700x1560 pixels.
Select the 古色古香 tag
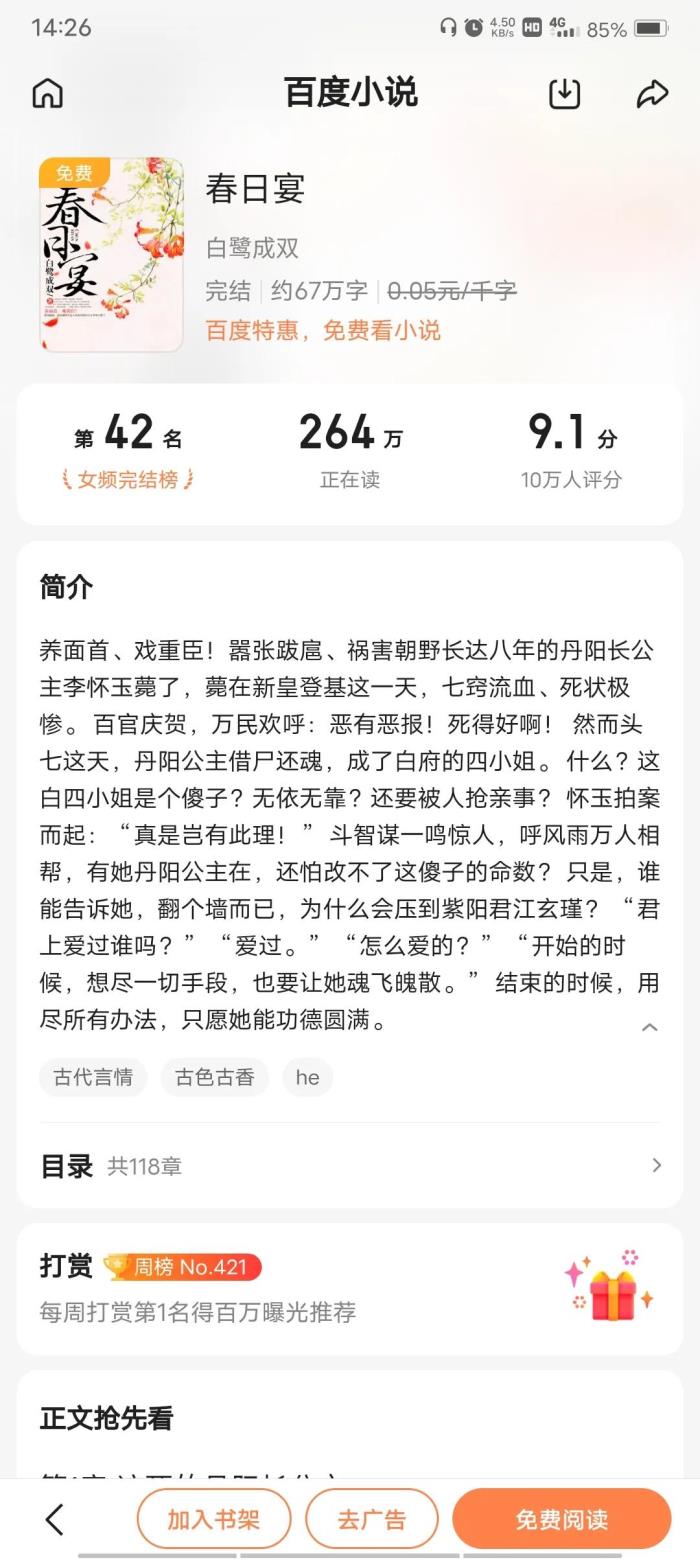214,1077
